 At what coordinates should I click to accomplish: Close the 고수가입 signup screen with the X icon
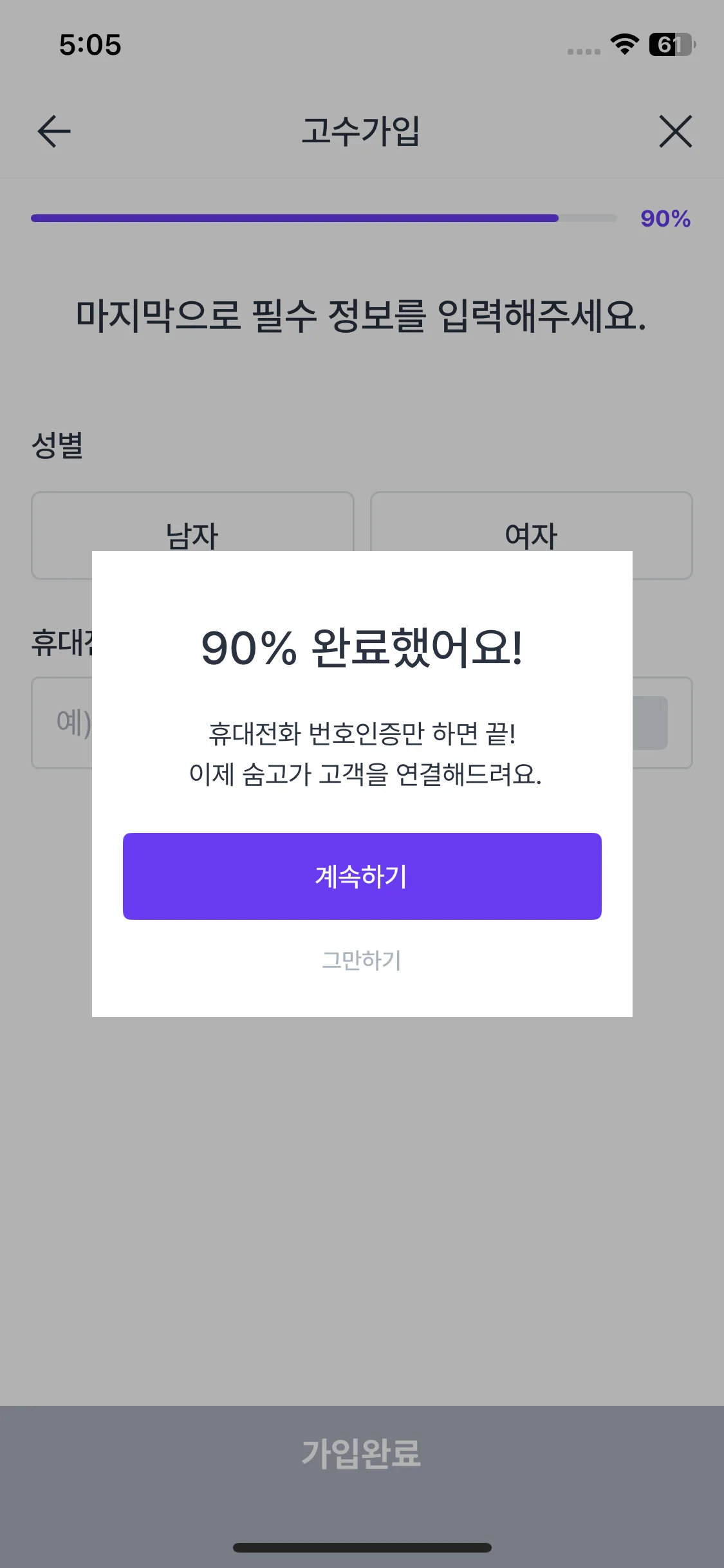673,131
